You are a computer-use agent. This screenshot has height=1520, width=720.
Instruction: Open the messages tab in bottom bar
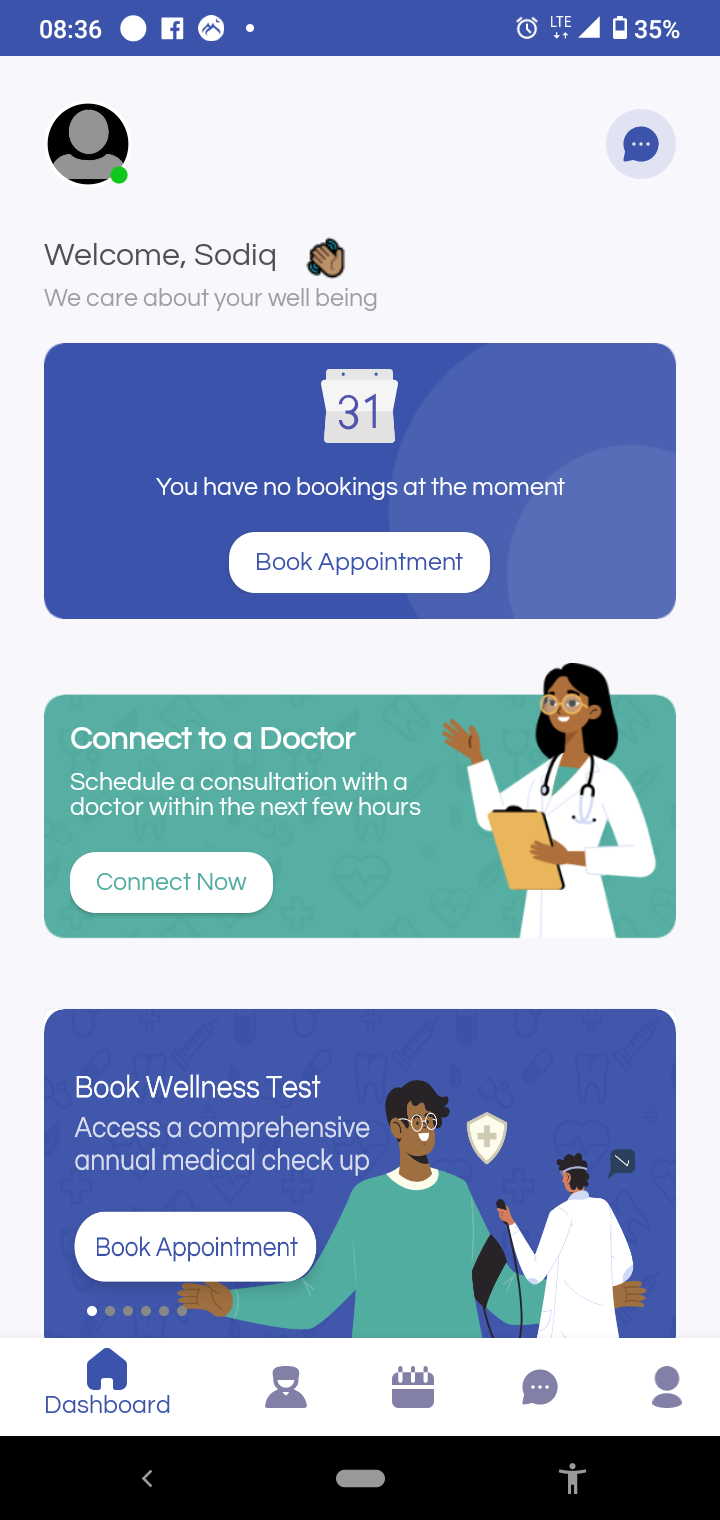540,1387
